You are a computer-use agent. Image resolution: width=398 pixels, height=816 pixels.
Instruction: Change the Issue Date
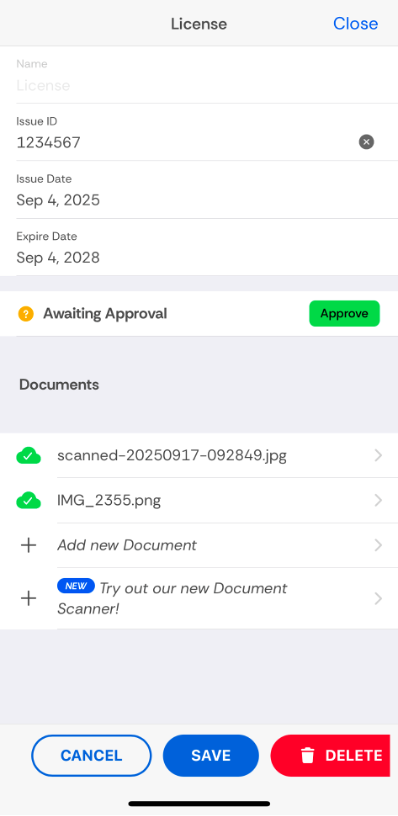(199, 190)
